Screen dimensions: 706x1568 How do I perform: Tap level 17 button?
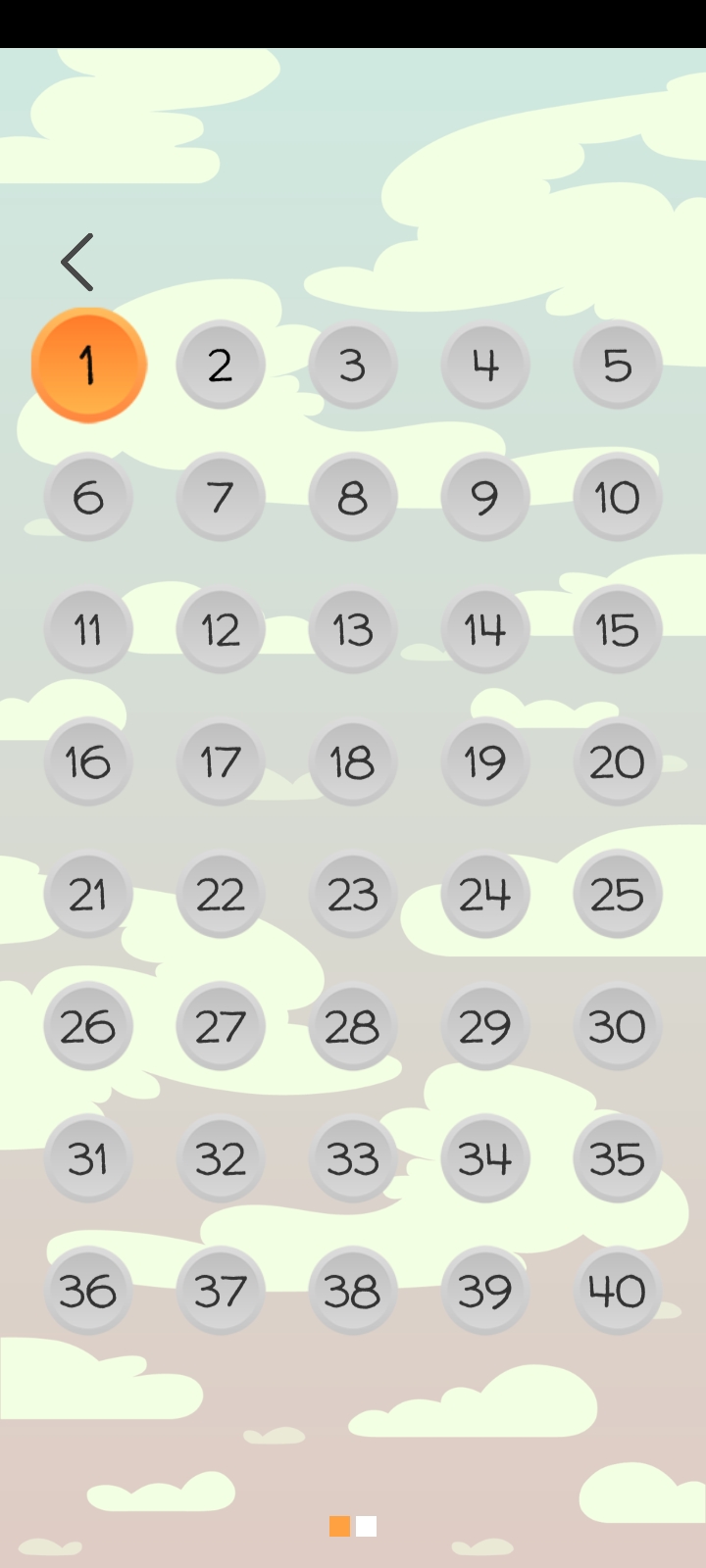pos(221,761)
